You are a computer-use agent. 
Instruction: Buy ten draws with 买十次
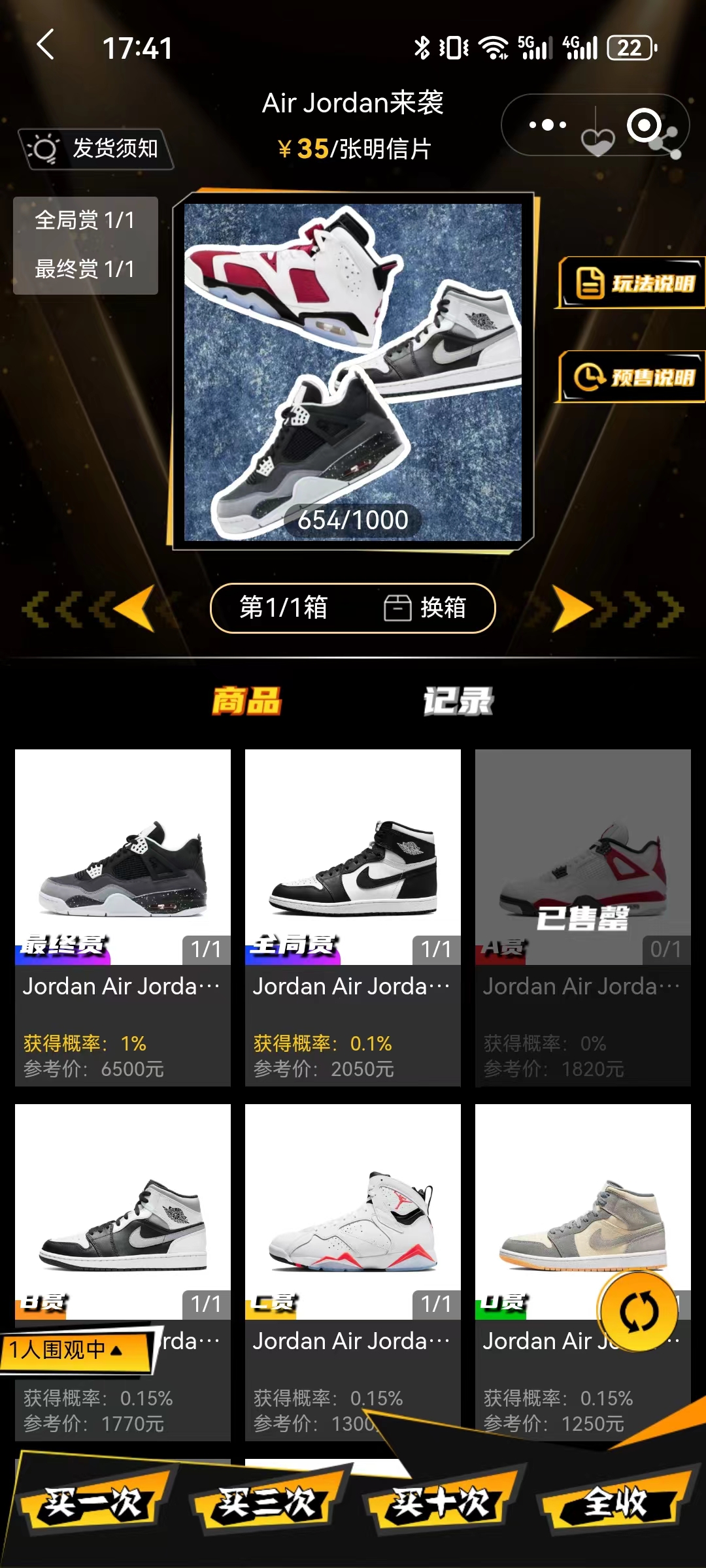pos(441,1503)
